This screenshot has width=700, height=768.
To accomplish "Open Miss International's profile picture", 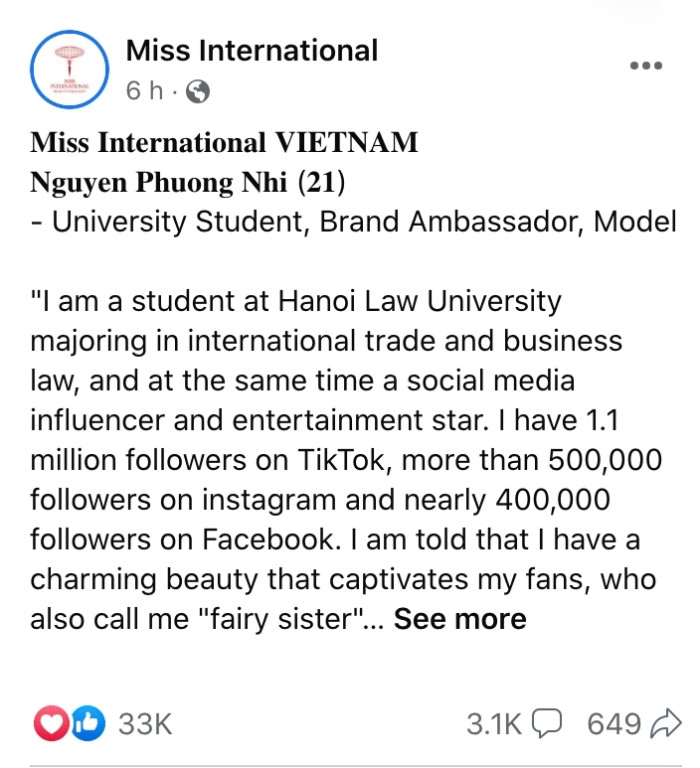I will (x=69, y=70).
